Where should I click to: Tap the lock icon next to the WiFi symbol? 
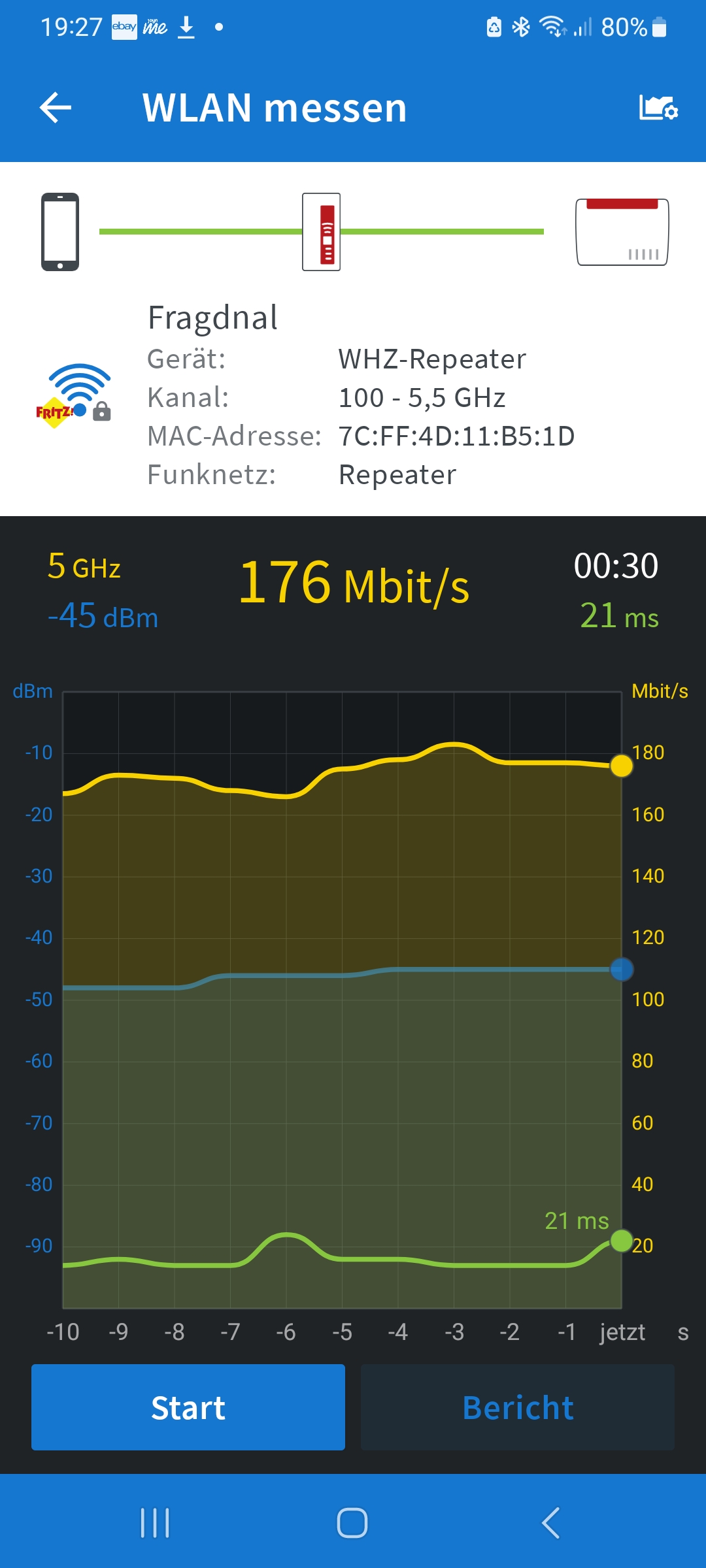tap(103, 412)
